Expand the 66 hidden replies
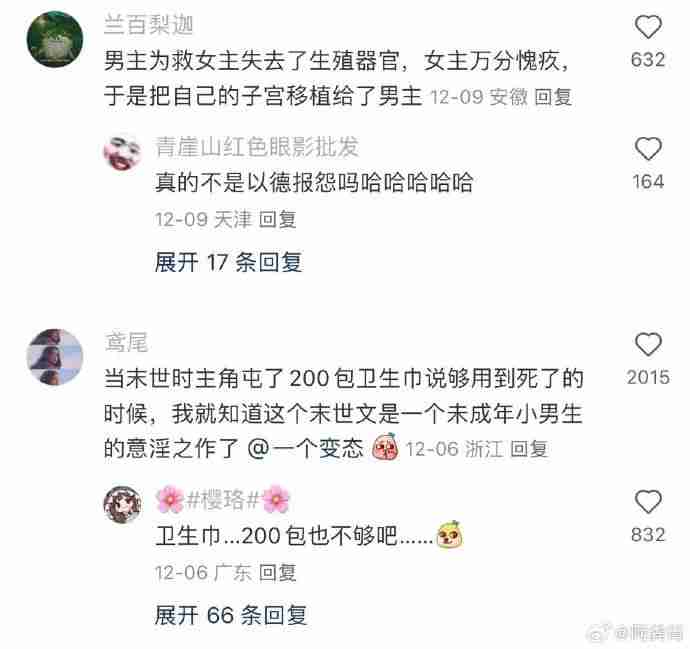Viewport: 690px width, 649px height. 230,615
